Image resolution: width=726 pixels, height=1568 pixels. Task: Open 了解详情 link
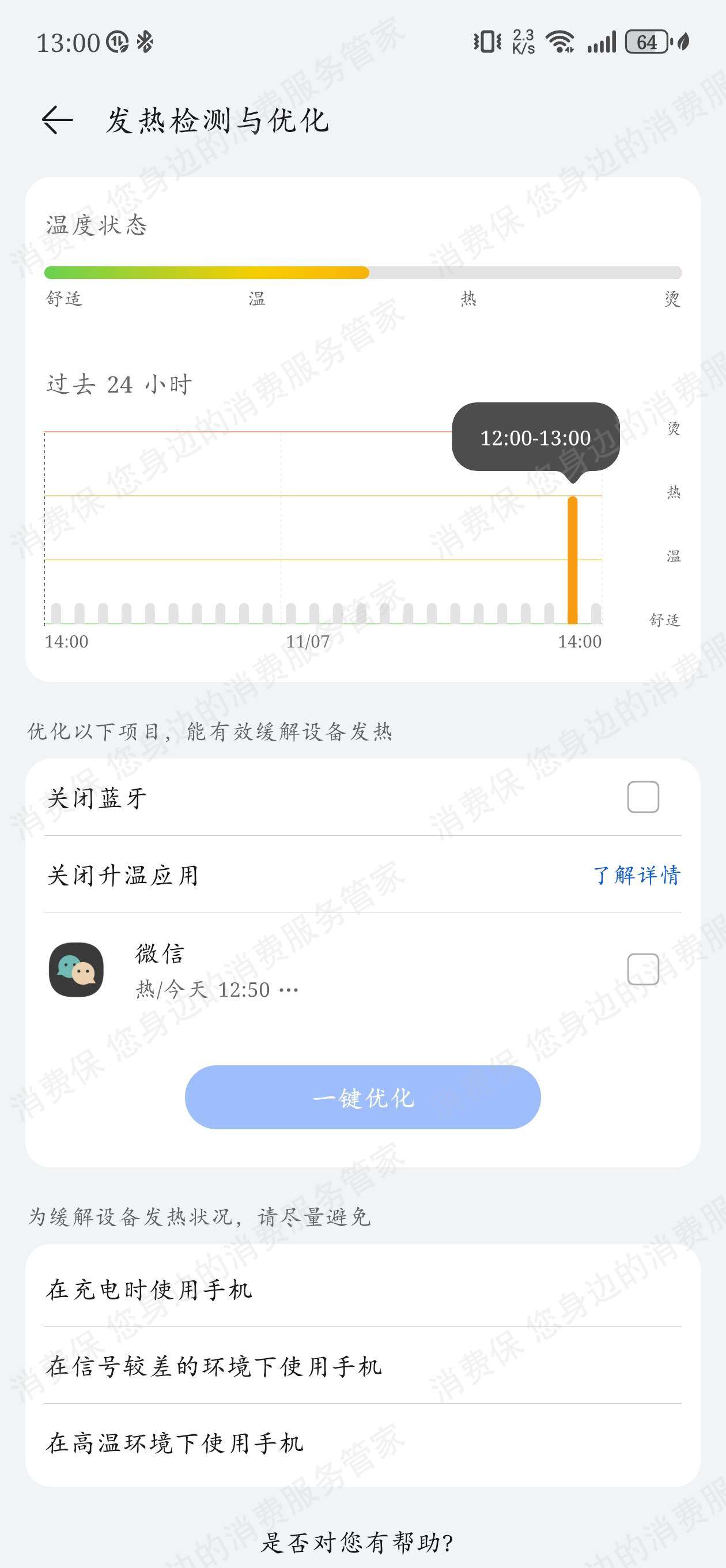(636, 875)
